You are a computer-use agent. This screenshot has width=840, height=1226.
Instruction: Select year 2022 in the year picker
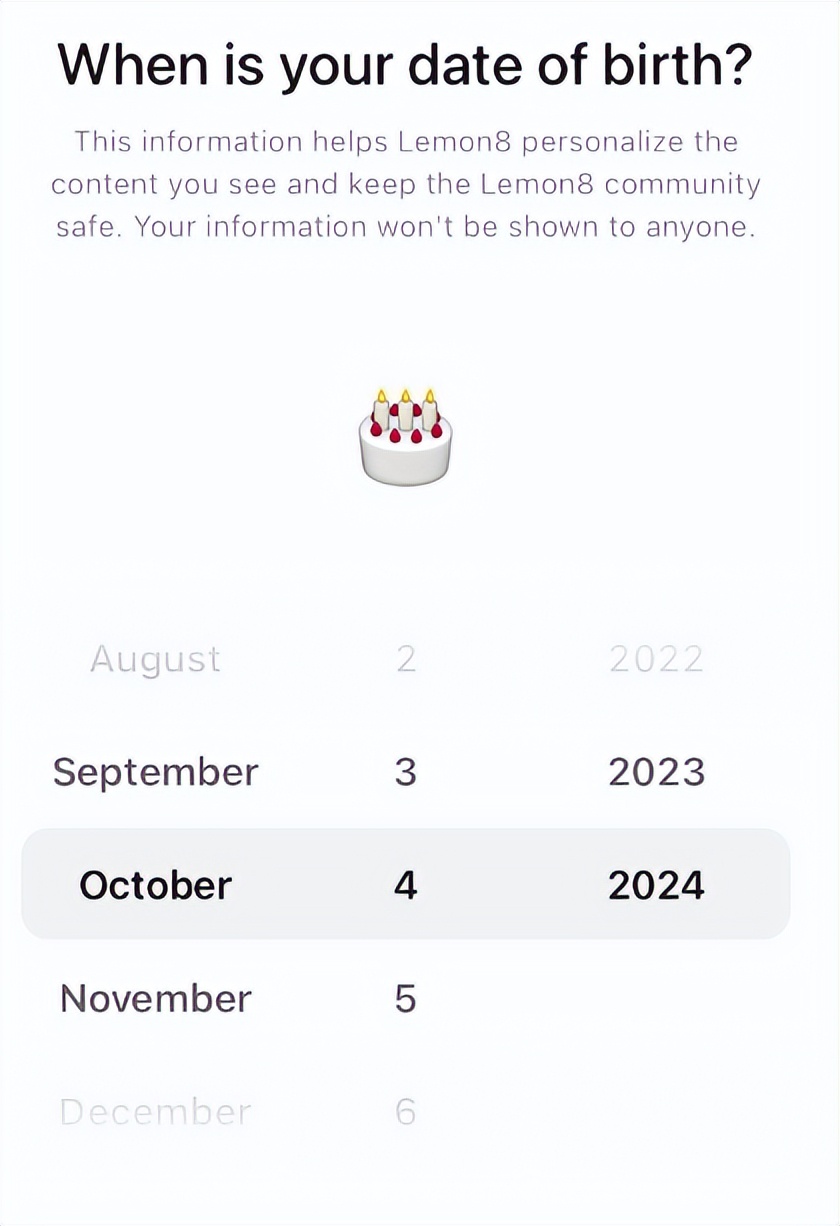click(x=656, y=659)
